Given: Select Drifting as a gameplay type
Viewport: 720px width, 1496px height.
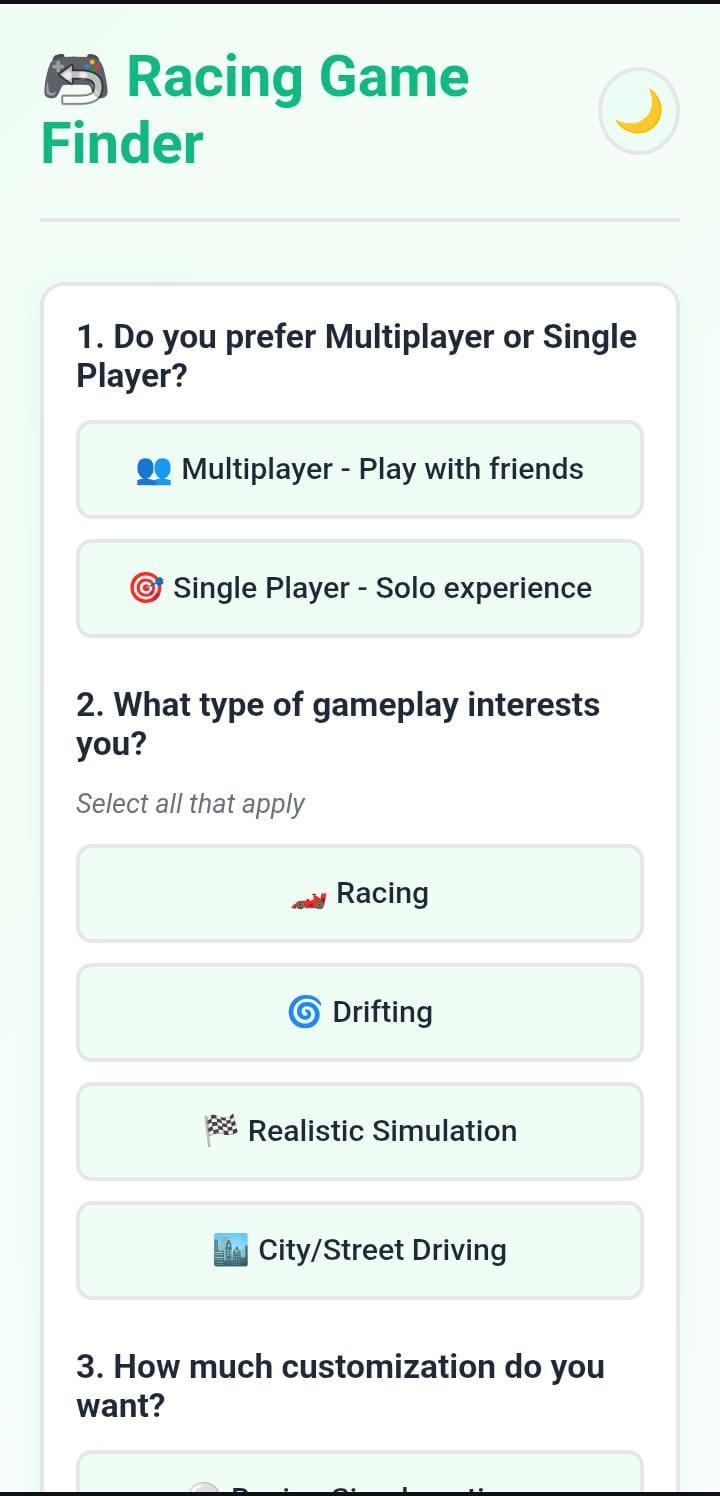Looking at the screenshot, I should pos(360,1012).
